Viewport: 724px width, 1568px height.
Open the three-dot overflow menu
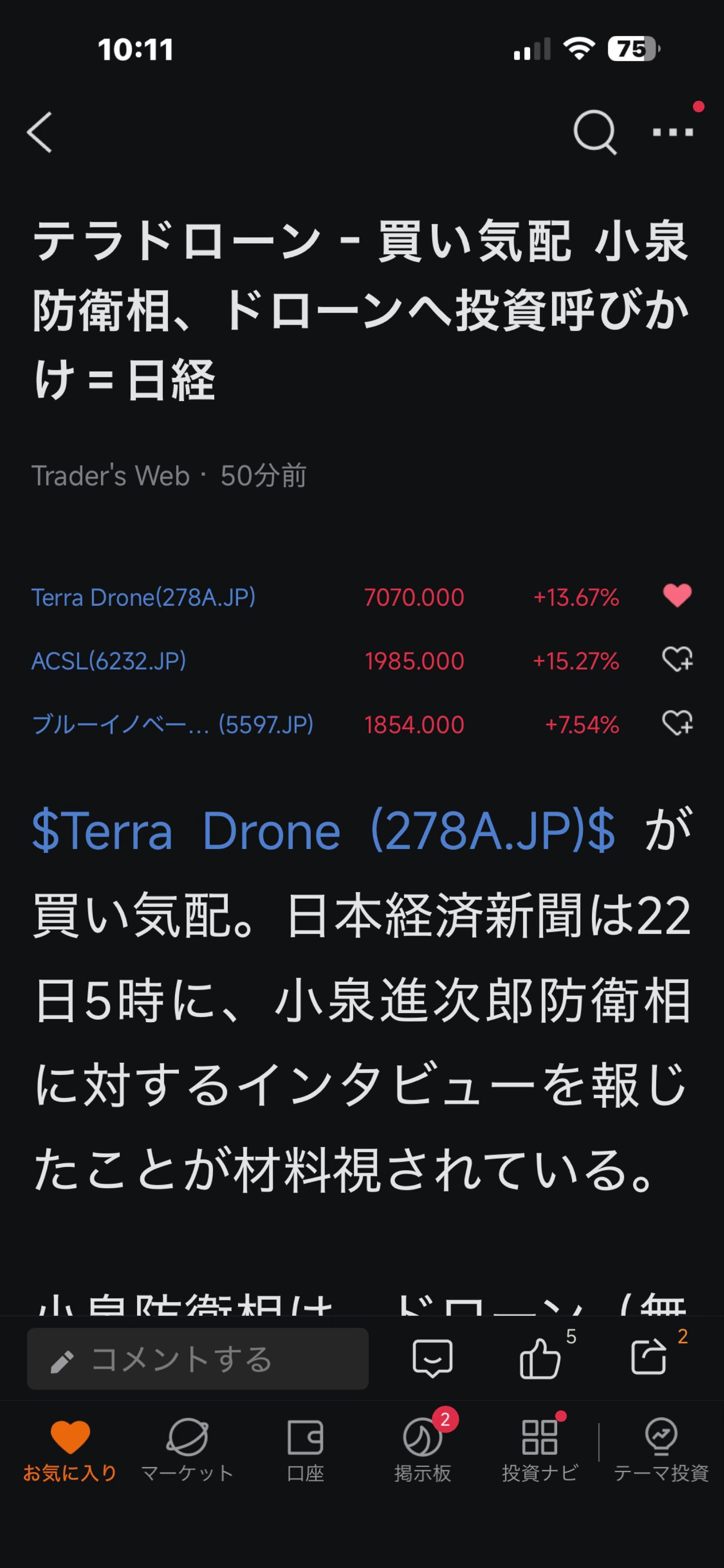[672, 133]
